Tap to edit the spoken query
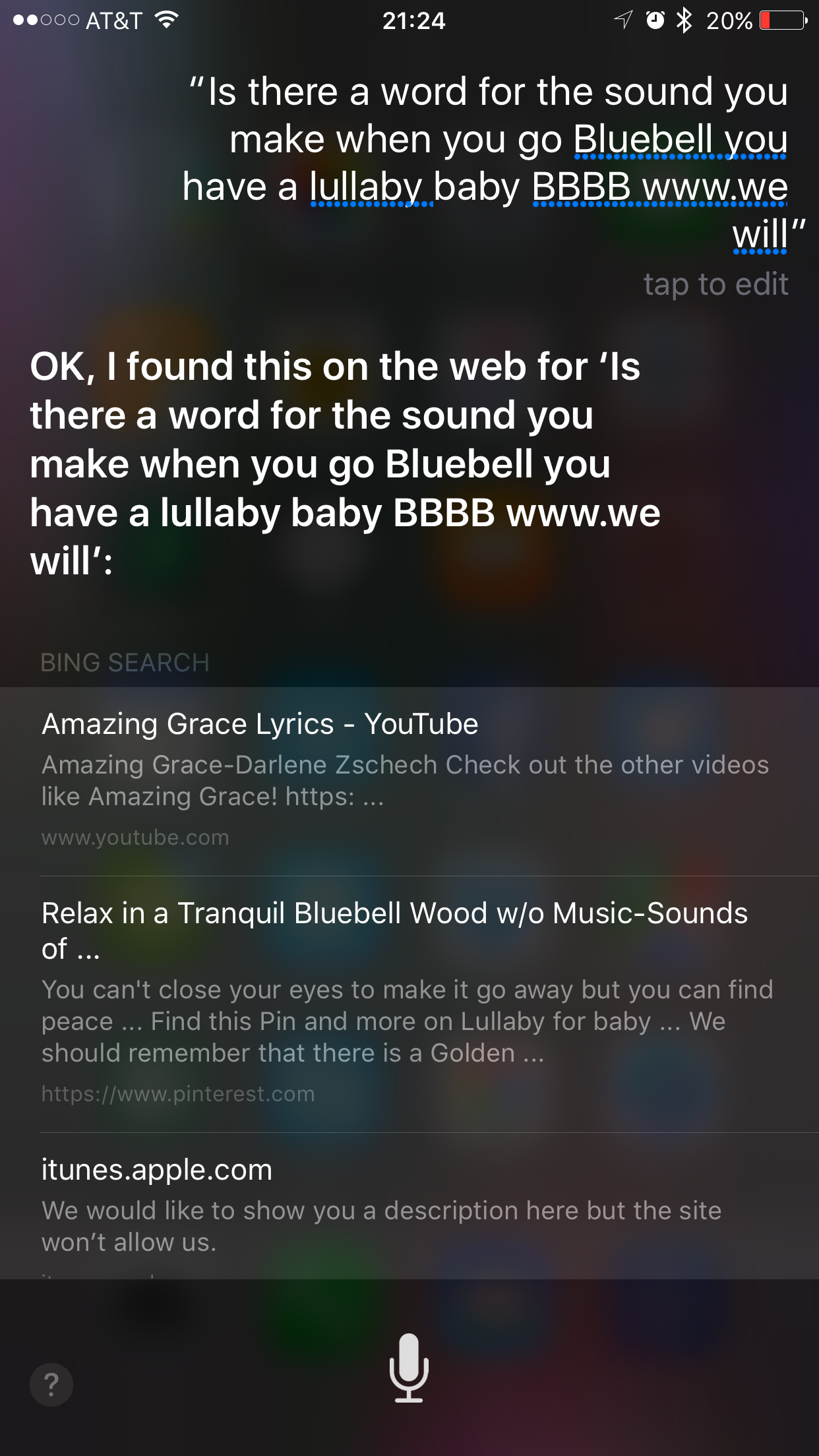 (x=715, y=285)
